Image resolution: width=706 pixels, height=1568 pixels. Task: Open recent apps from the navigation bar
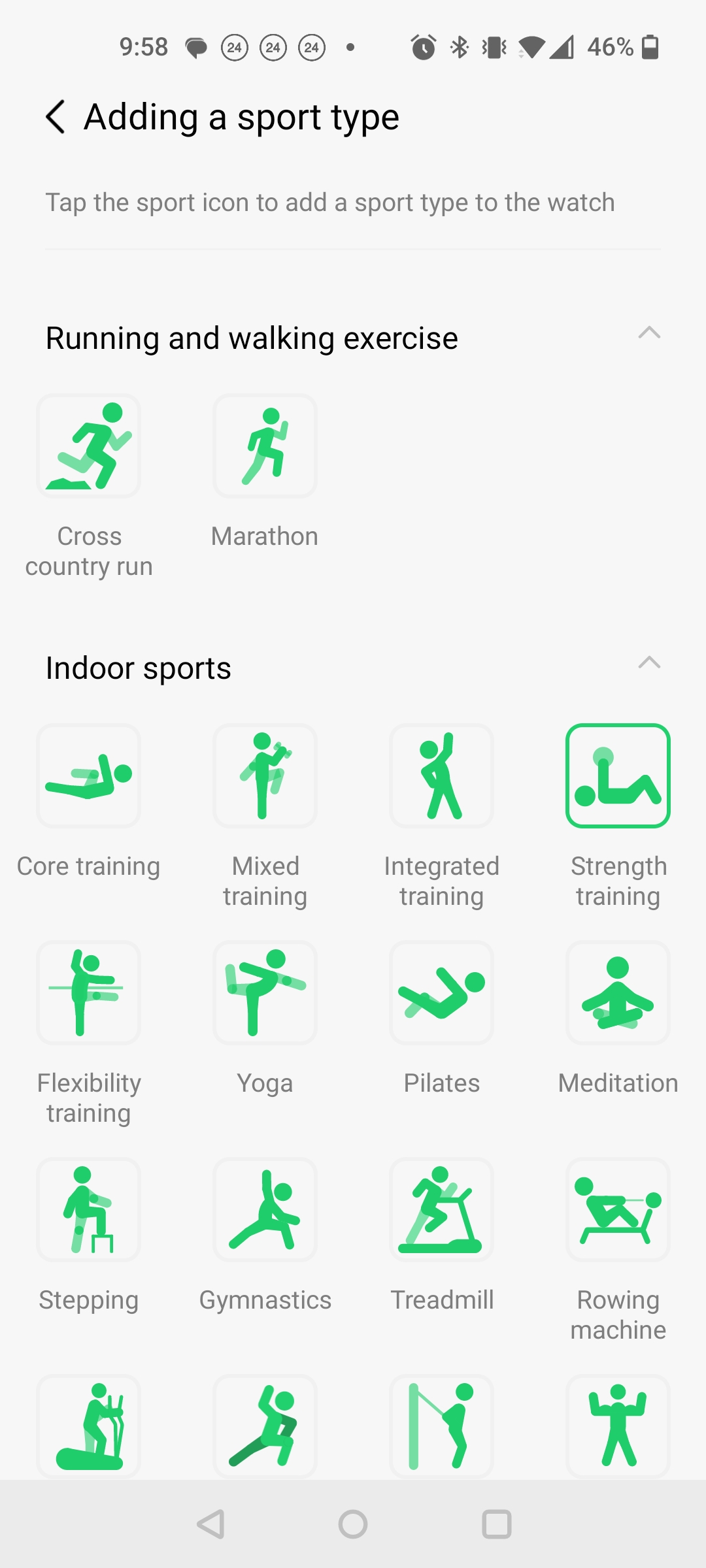click(x=497, y=1524)
